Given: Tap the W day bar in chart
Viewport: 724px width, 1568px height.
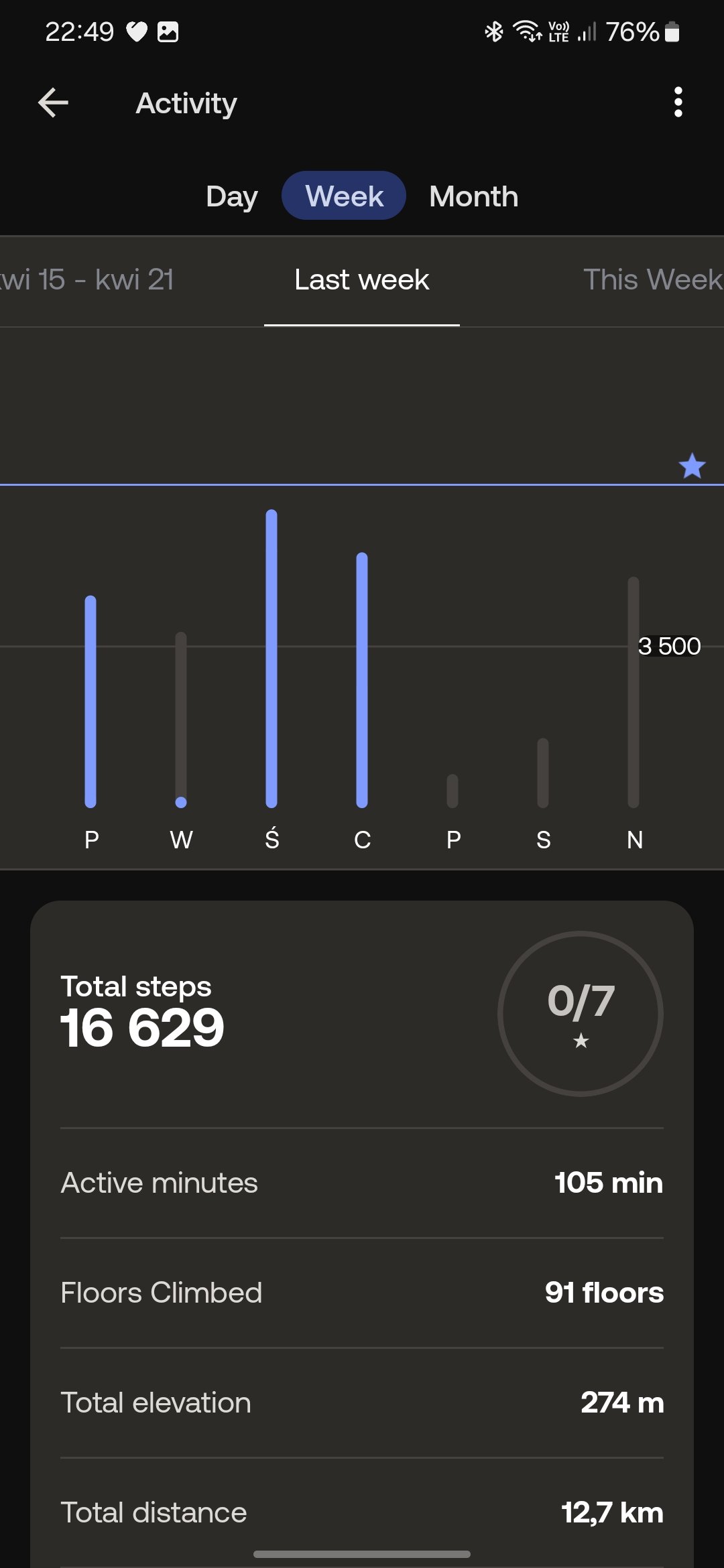Looking at the screenshot, I should (181, 720).
